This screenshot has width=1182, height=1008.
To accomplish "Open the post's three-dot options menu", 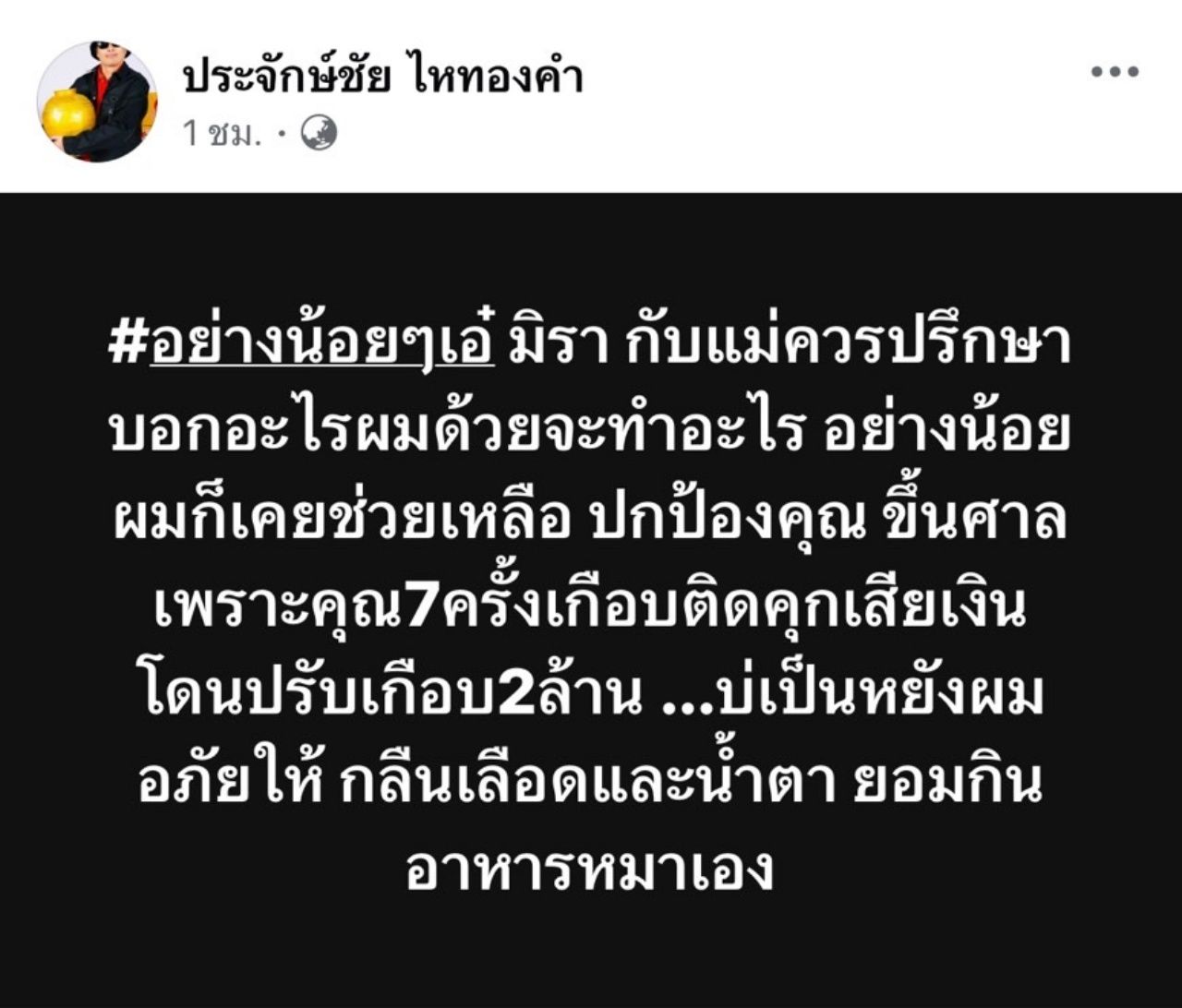I will [x=1115, y=72].
